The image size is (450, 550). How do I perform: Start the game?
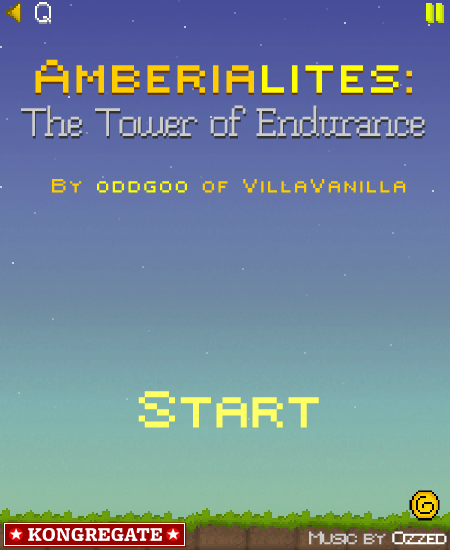click(x=229, y=409)
